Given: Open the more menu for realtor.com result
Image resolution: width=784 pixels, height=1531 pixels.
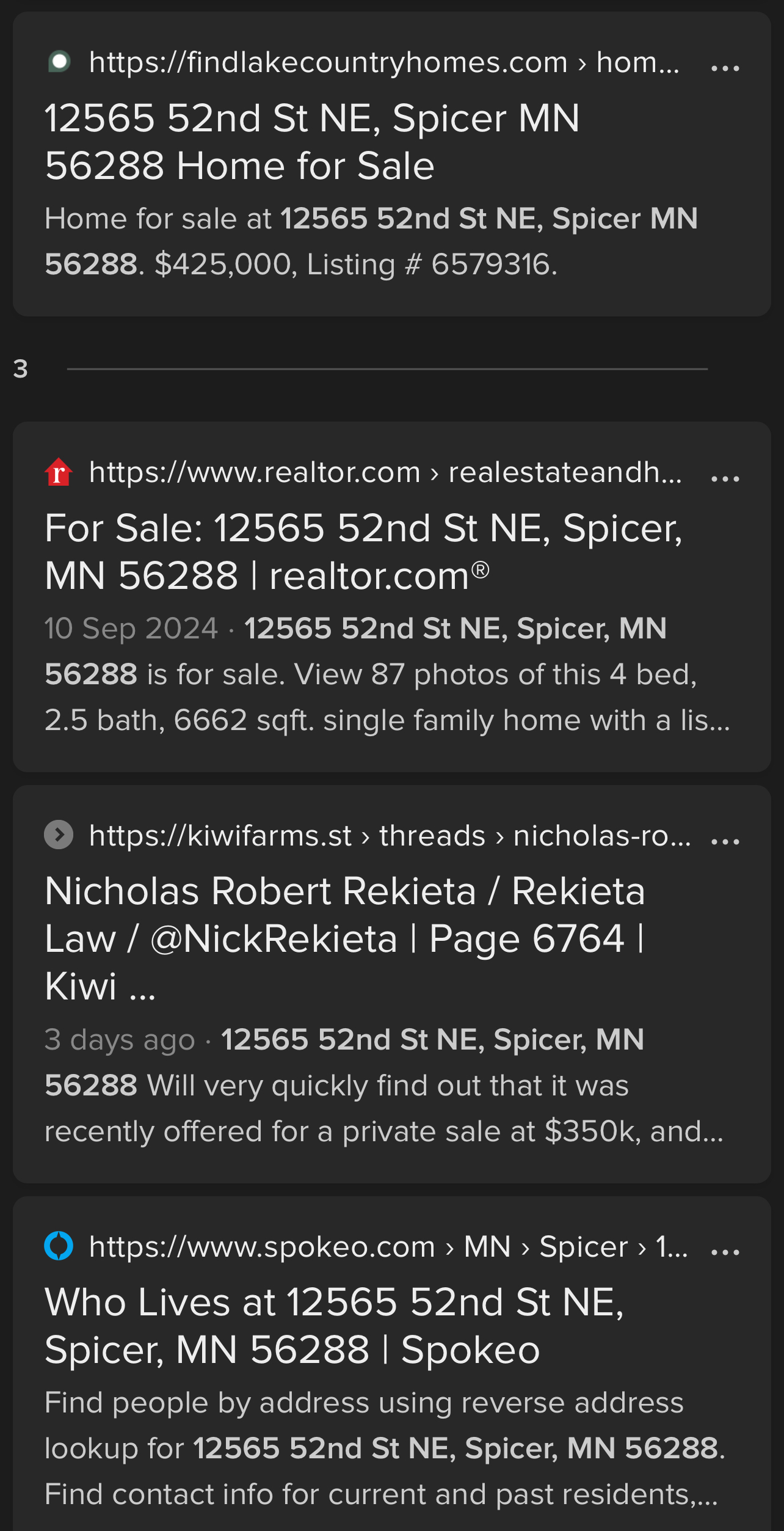Looking at the screenshot, I should 725,478.
